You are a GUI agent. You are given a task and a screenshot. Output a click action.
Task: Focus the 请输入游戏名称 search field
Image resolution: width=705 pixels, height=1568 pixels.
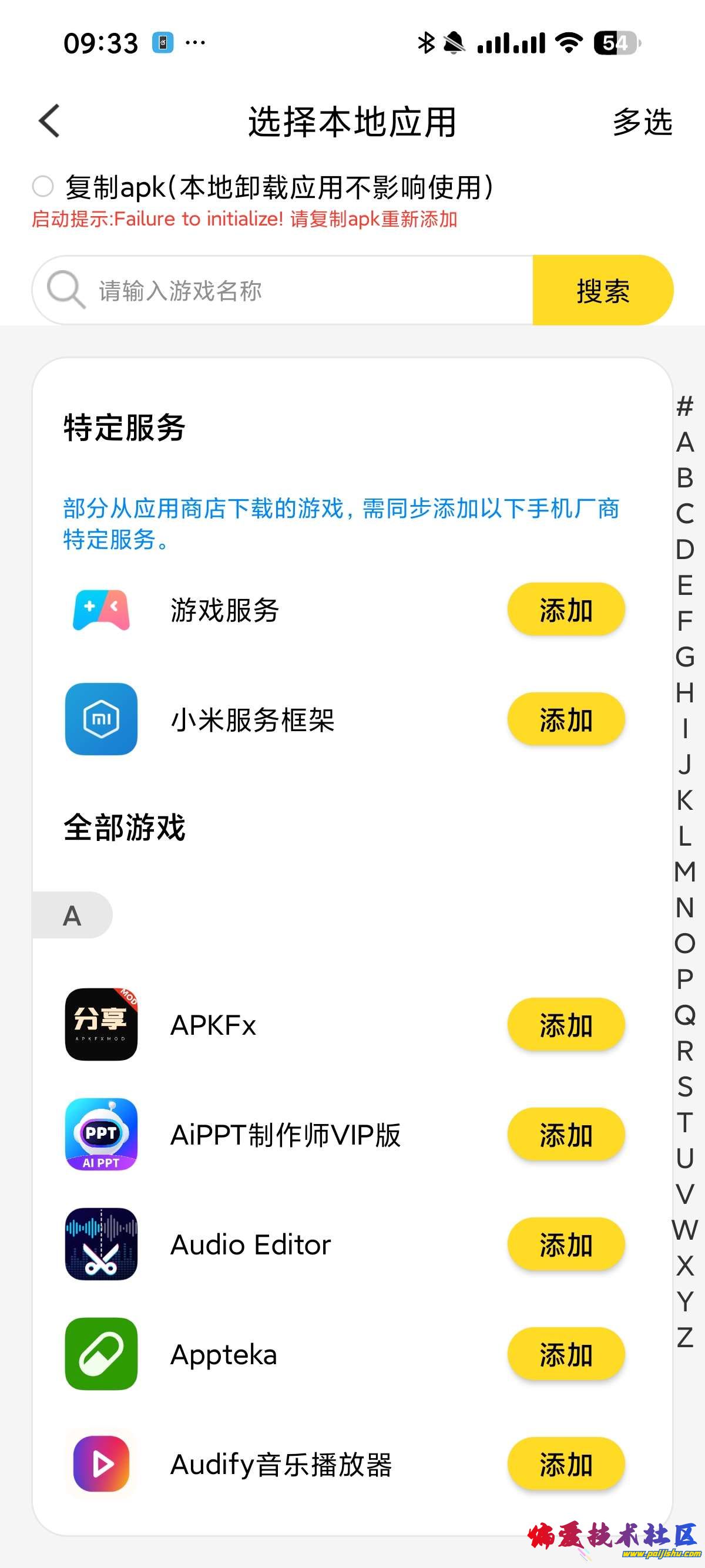pyautogui.click(x=304, y=290)
